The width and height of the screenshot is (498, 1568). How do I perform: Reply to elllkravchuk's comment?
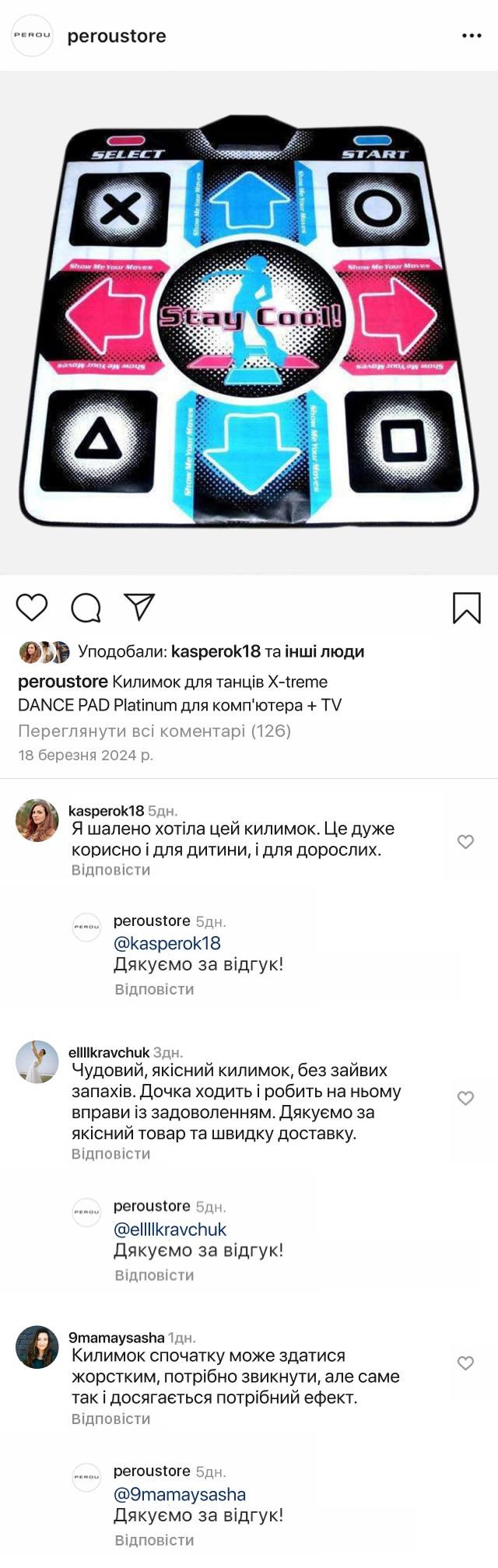click(110, 1154)
